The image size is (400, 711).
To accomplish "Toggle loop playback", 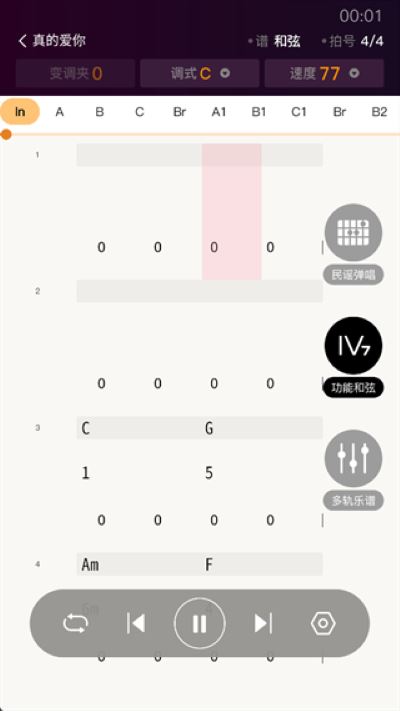I will coord(75,623).
